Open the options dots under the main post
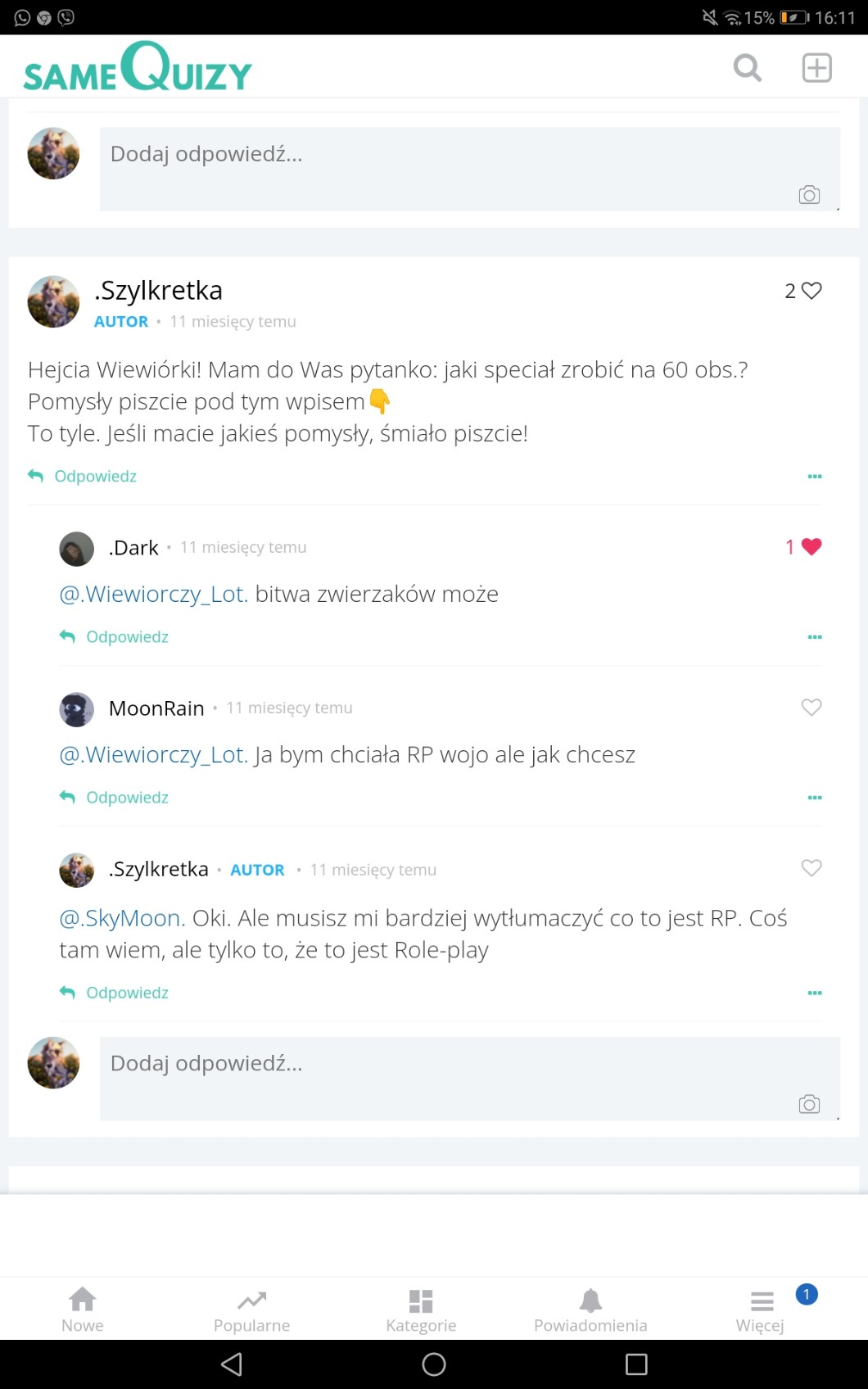 (815, 476)
